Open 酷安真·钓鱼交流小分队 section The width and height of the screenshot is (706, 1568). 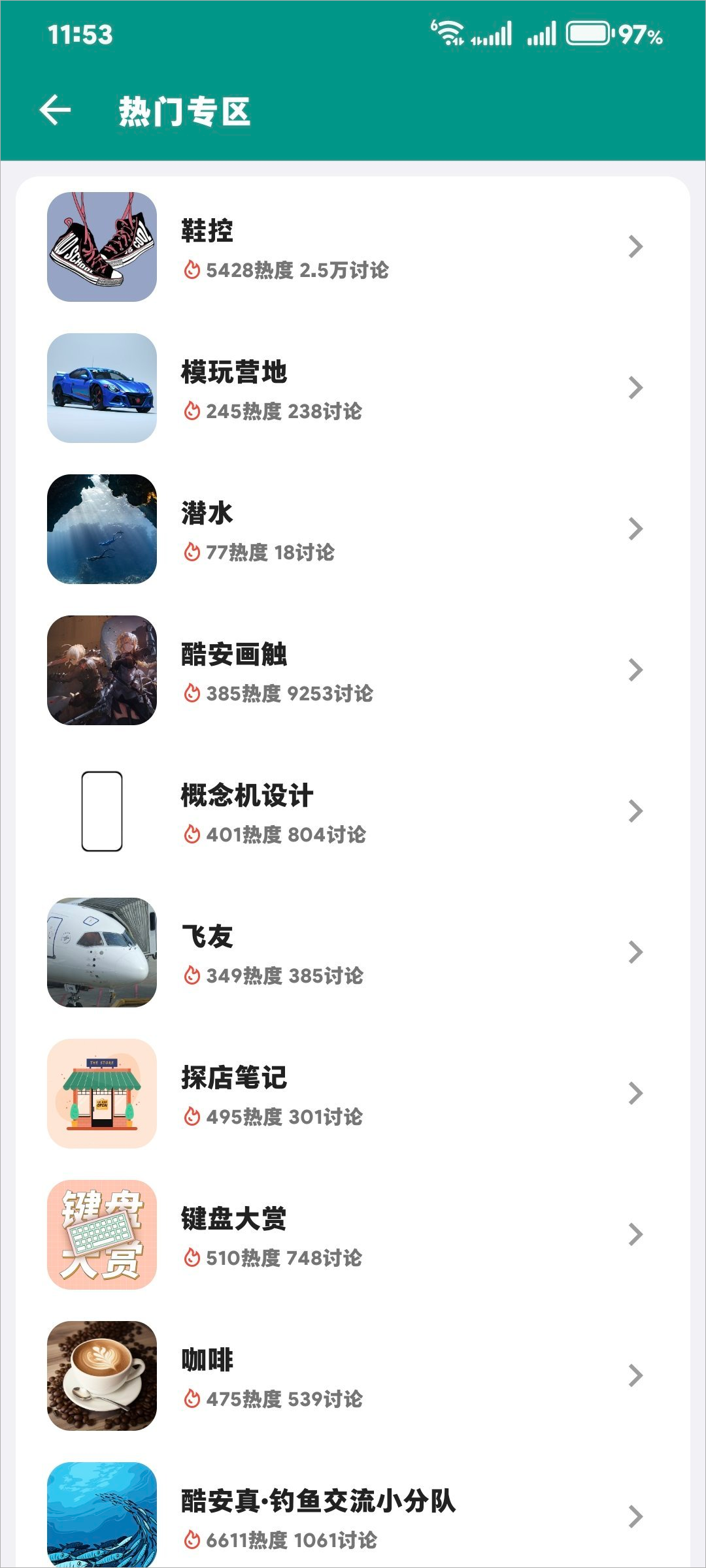pyautogui.click(x=353, y=1516)
